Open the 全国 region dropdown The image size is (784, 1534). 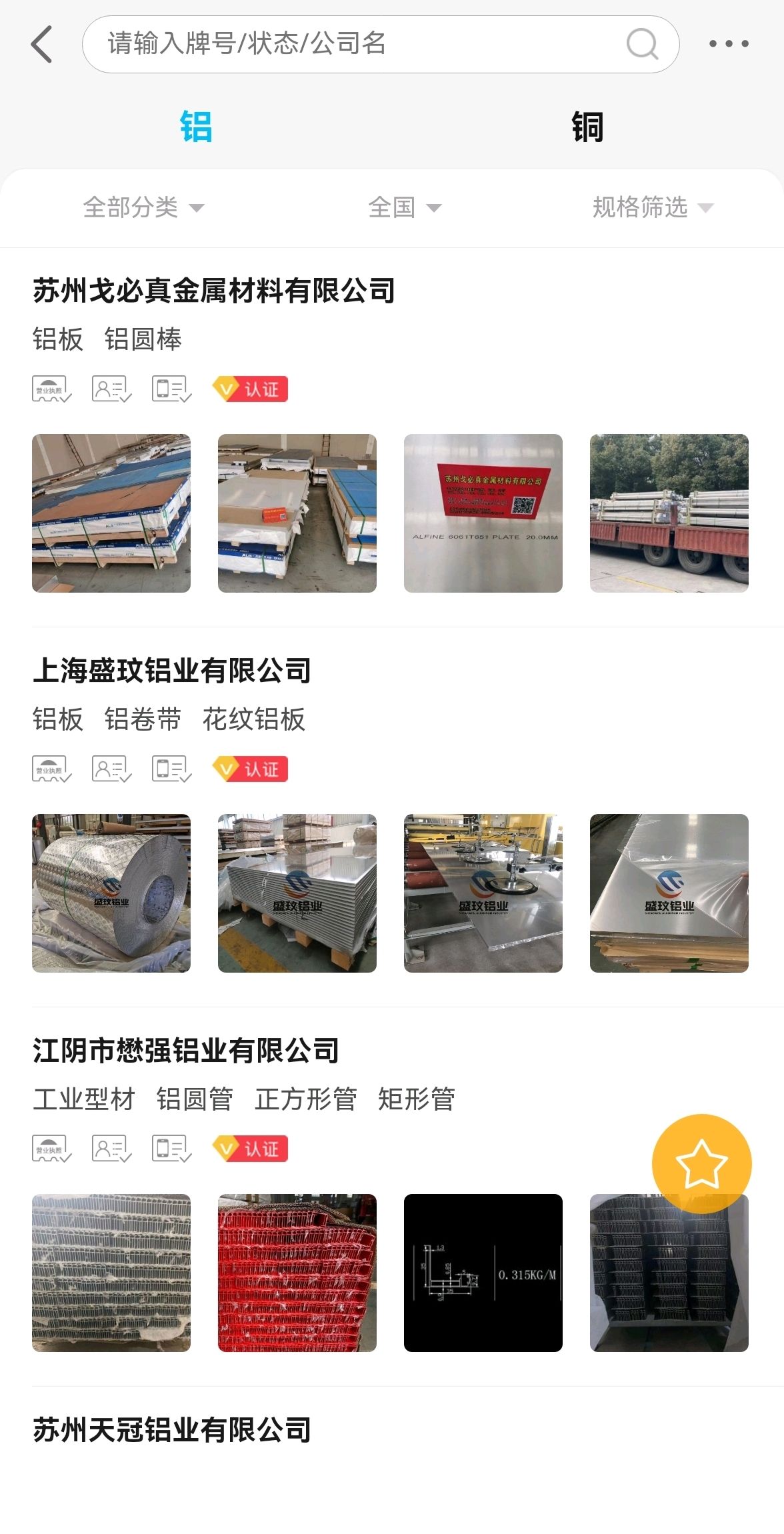(405, 207)
